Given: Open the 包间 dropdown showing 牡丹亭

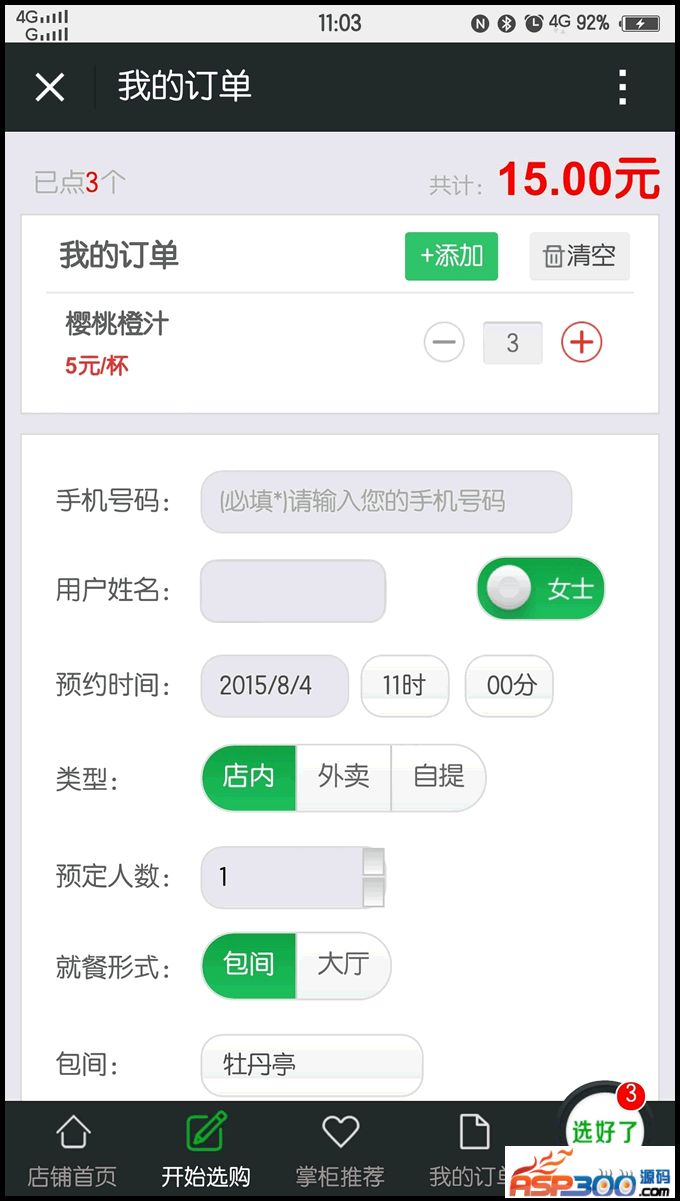Looking at the screenshot, I should (x=311, y=1065).
